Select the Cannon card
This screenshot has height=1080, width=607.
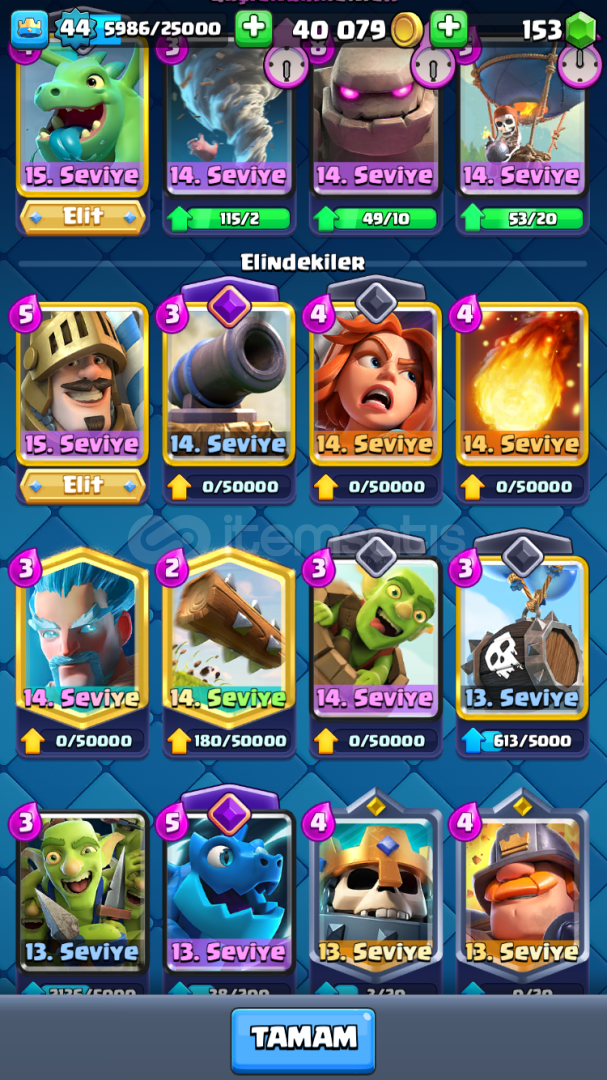coord(230,384)
